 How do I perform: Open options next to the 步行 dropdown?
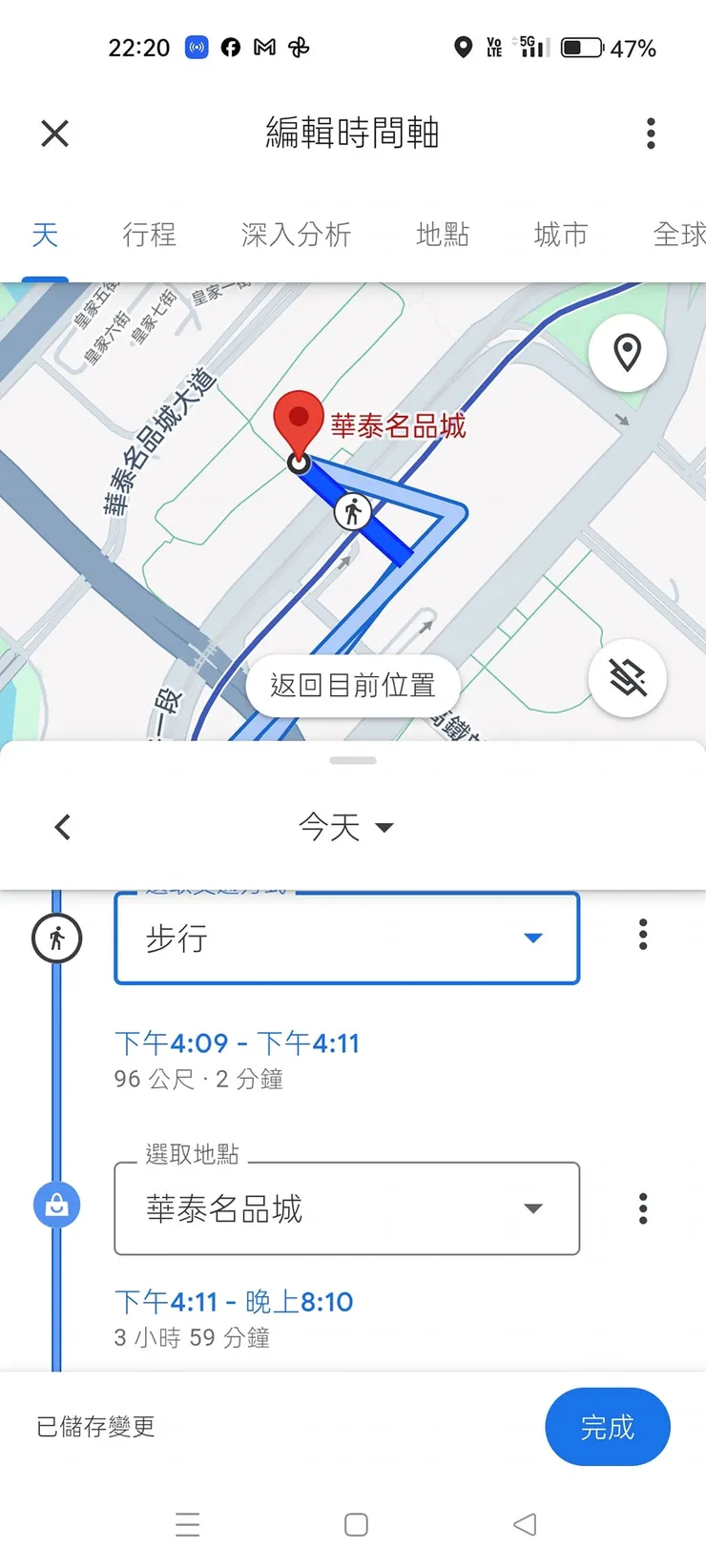[x=642, y=936]
